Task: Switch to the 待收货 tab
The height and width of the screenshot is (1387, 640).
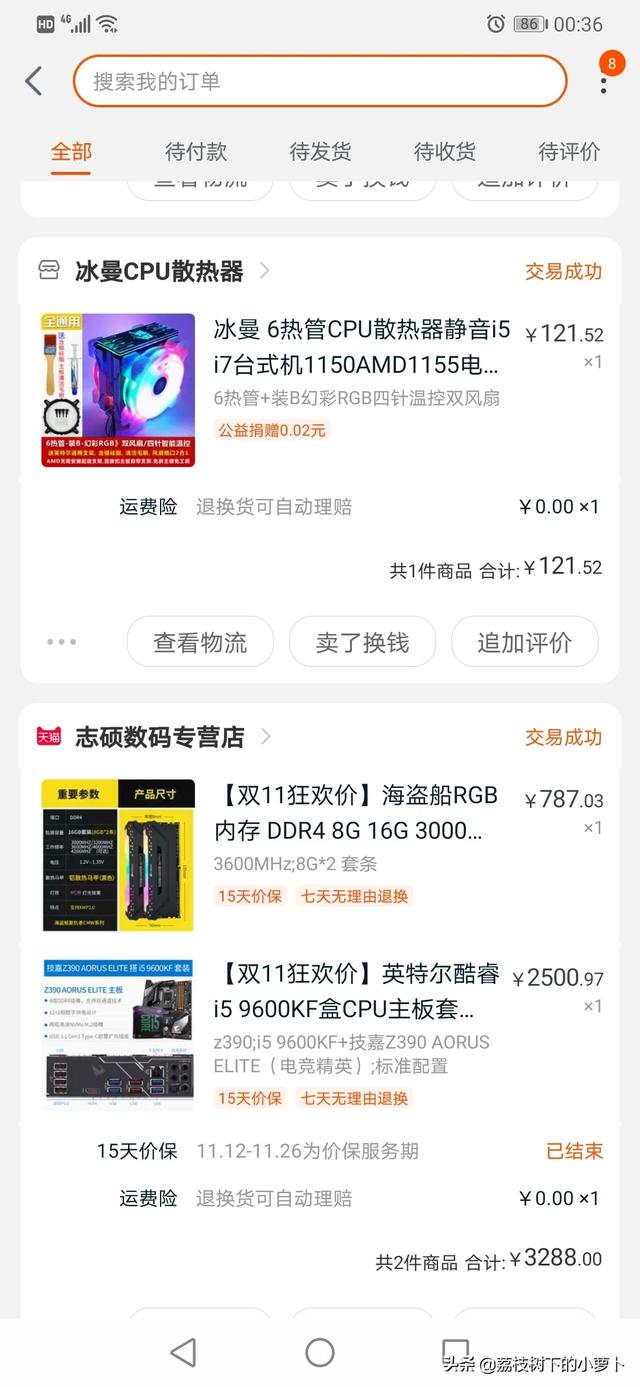Action: pyautogui.click(x=445, y=152)
